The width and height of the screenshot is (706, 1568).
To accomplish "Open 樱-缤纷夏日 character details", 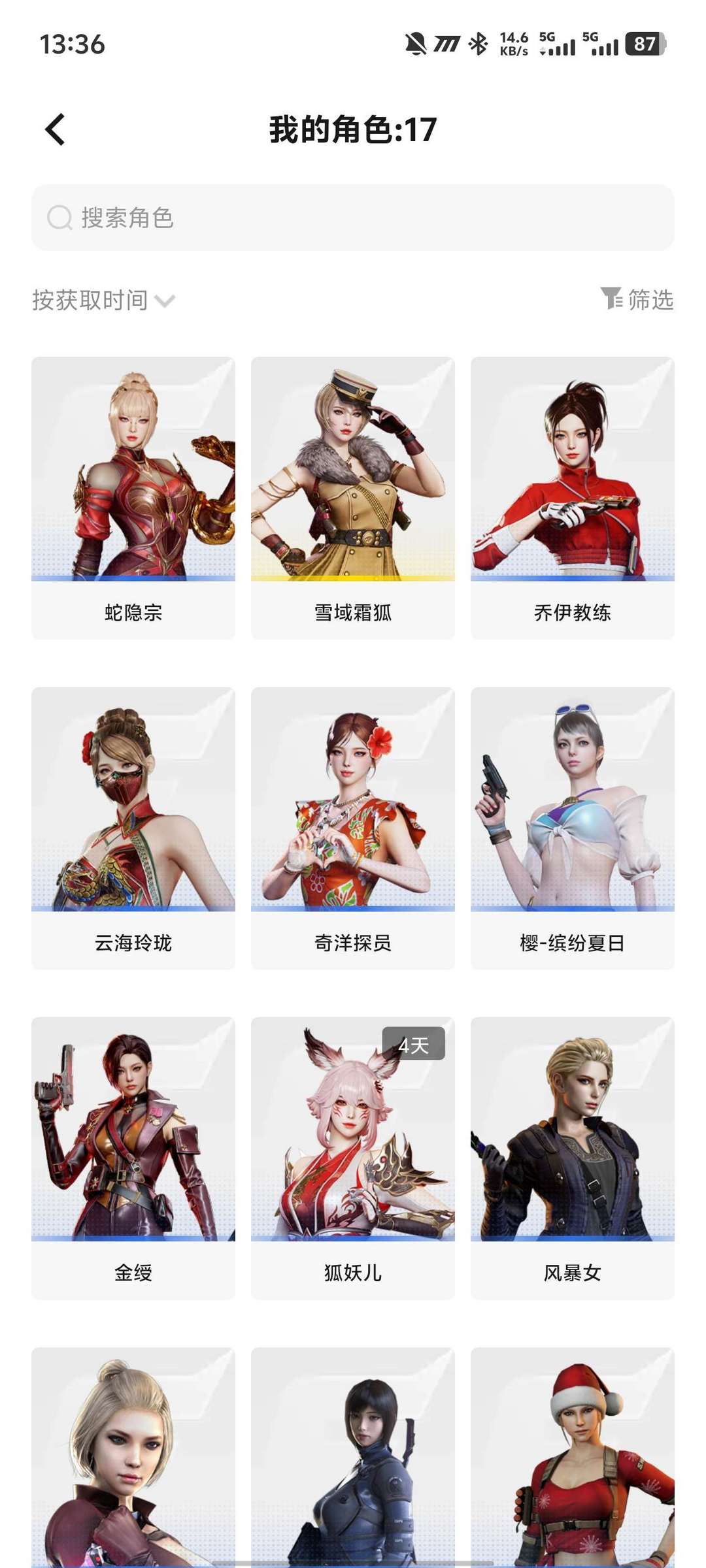I will click(573, 828).
